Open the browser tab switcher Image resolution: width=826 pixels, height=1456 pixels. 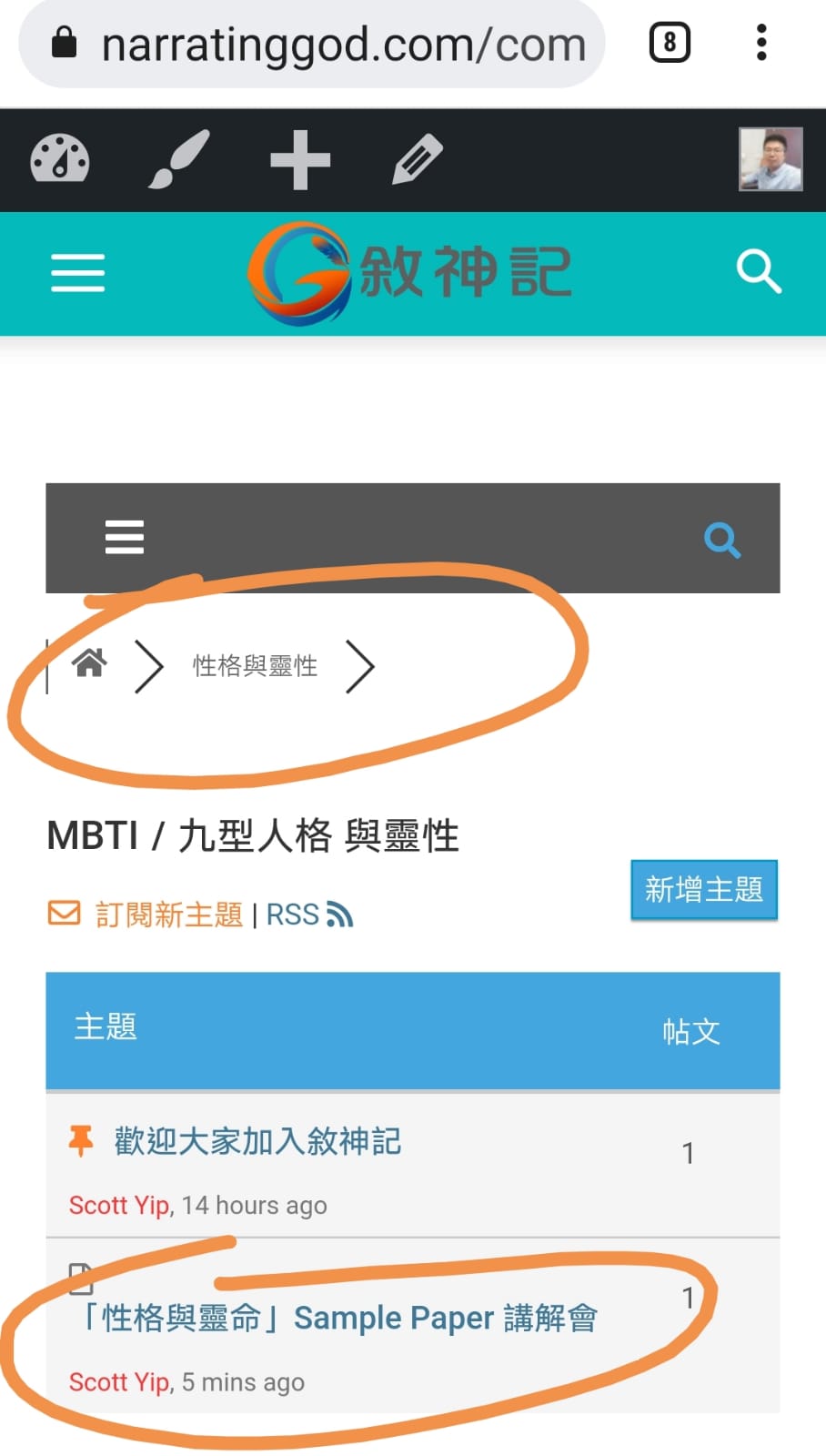click(670, 43)
